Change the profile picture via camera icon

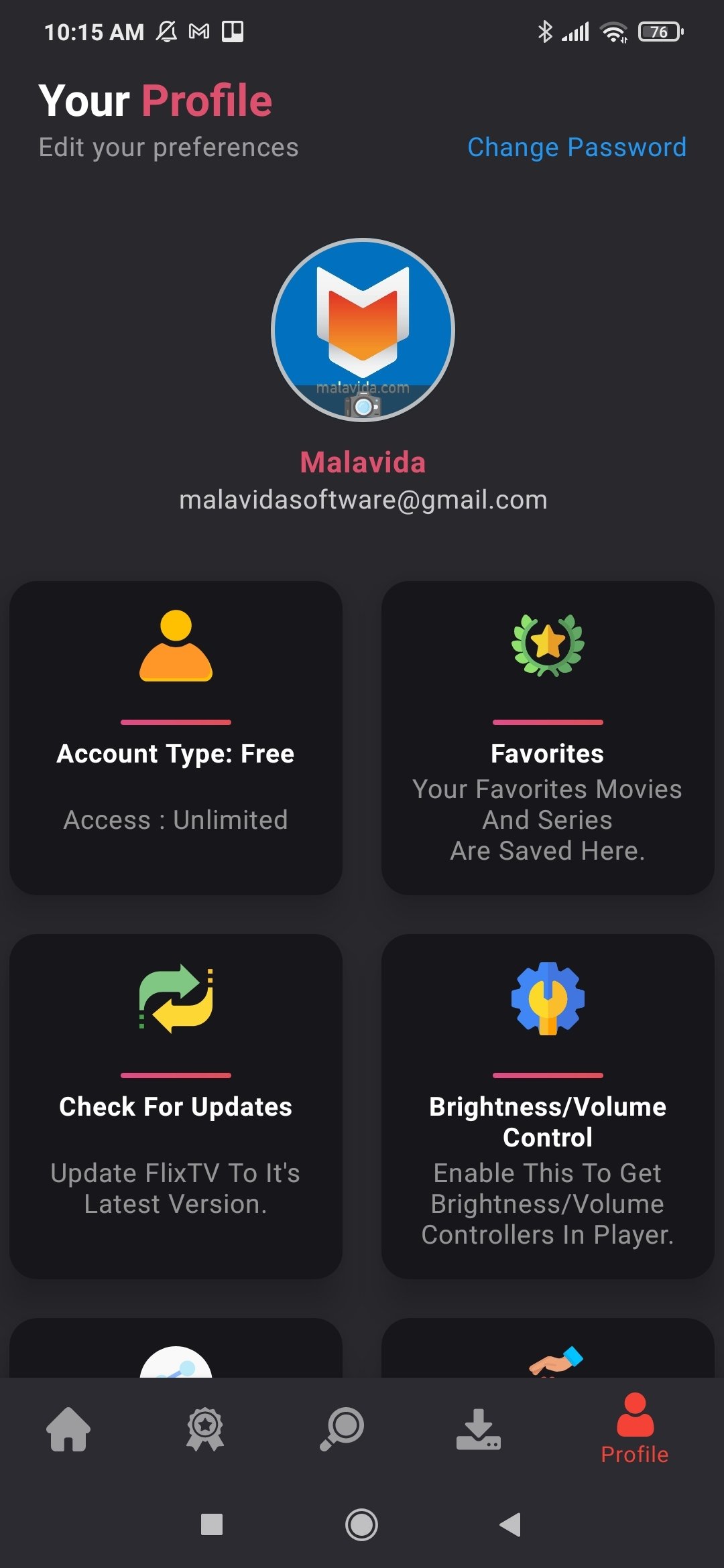(x=363, y=405)
